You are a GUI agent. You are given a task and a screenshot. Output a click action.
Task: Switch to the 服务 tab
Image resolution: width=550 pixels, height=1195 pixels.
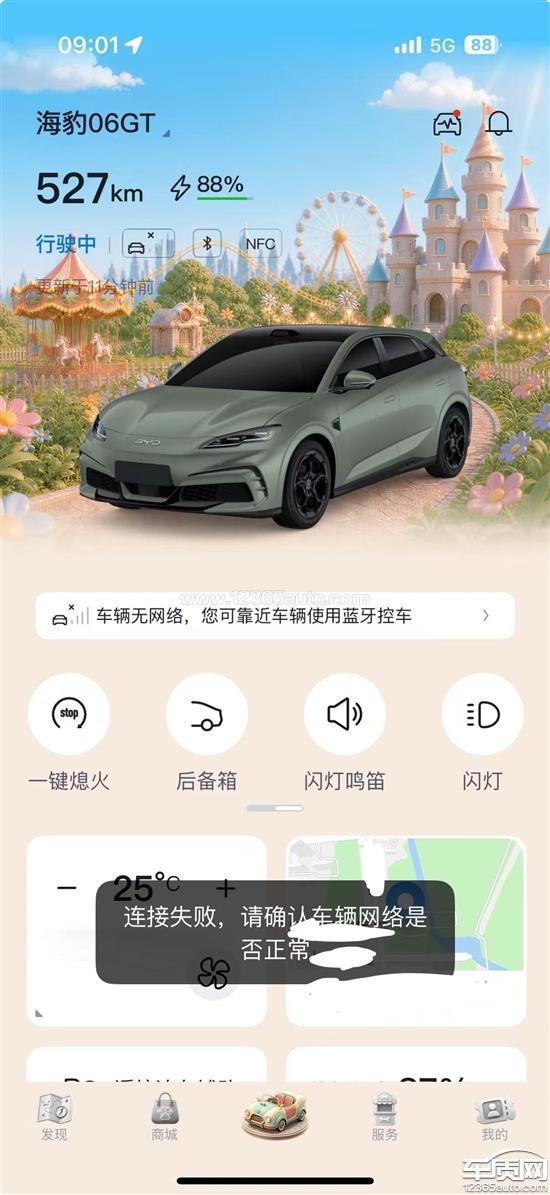coord(385,1117)
